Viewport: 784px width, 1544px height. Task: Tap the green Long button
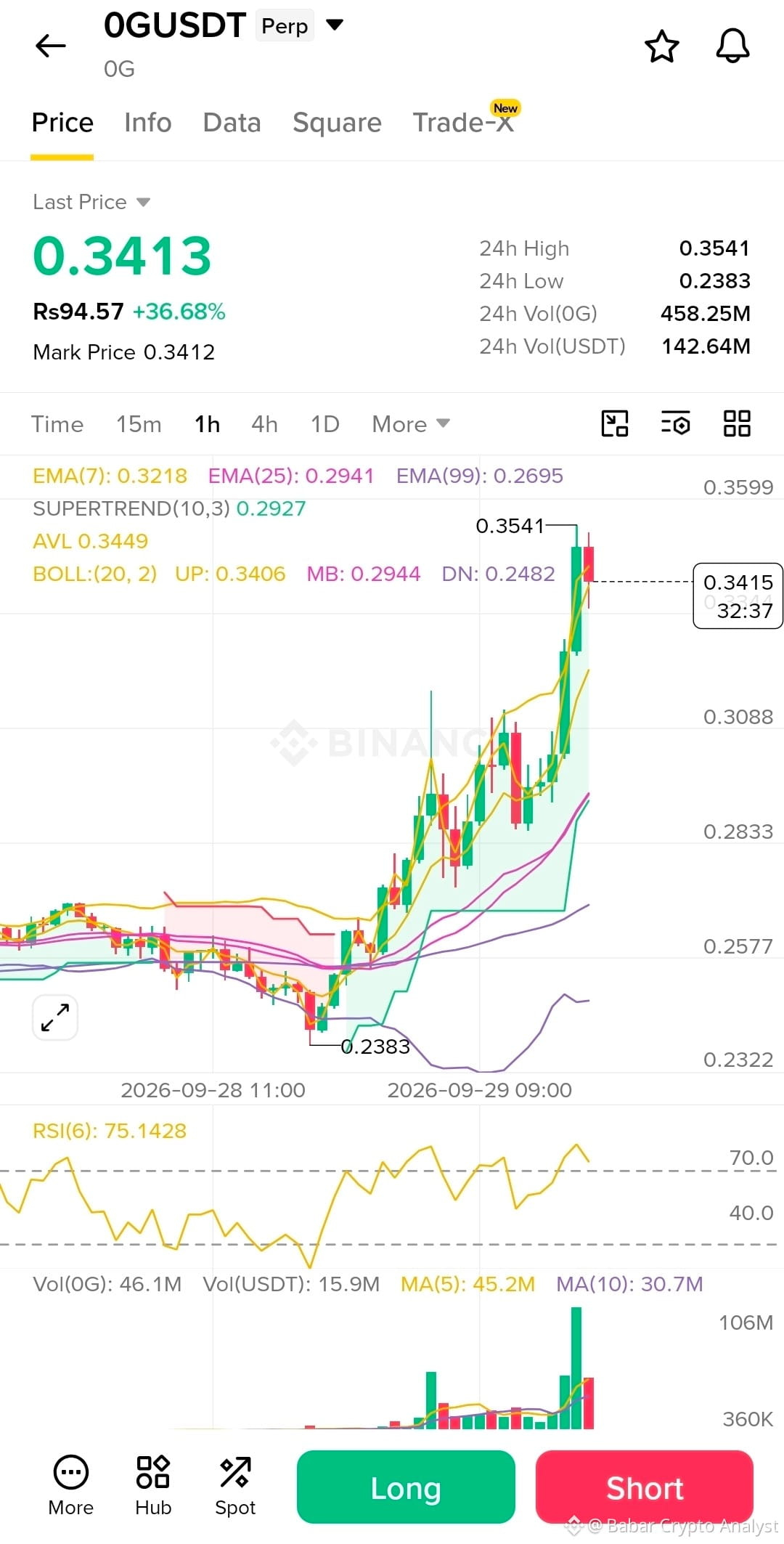coord(406,1488)
